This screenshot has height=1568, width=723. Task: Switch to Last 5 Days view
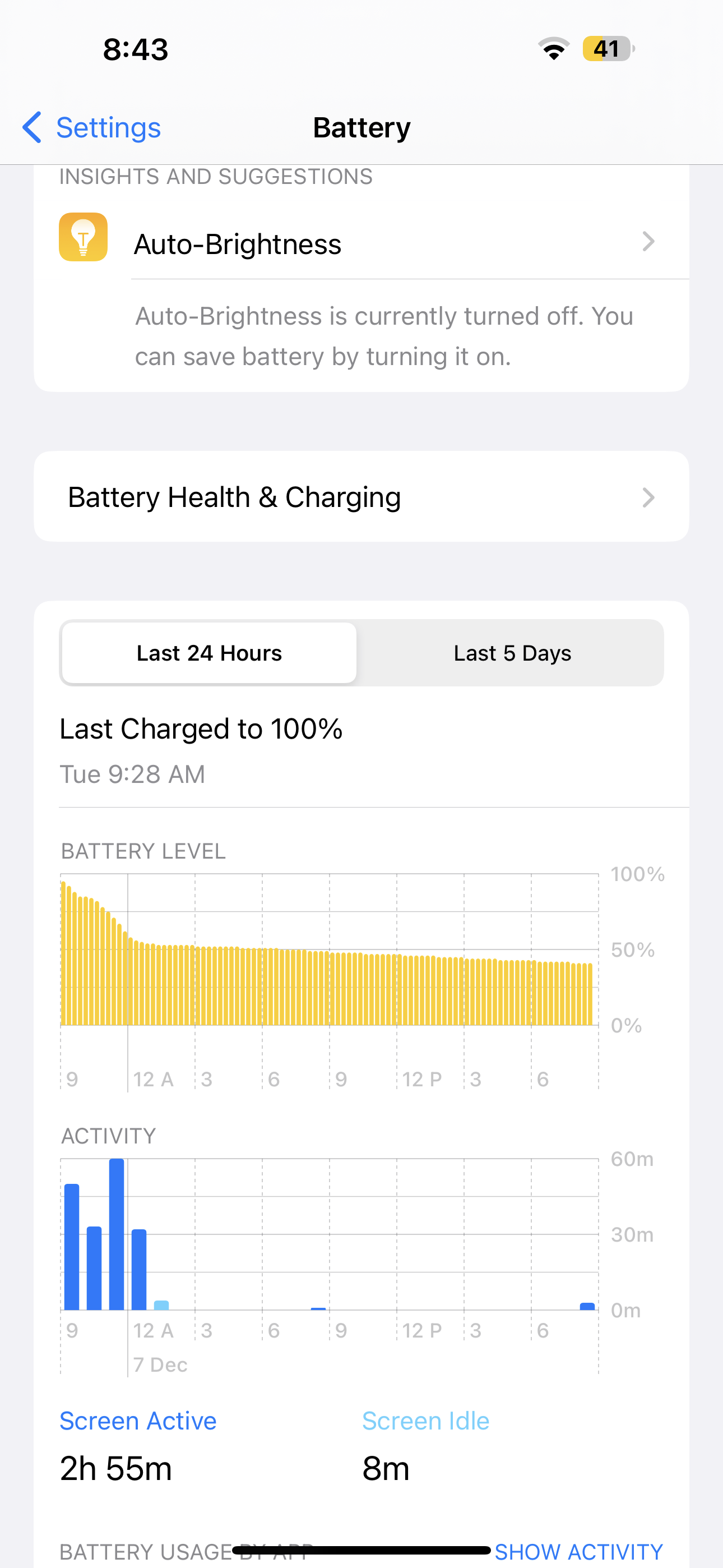(512, 653)
